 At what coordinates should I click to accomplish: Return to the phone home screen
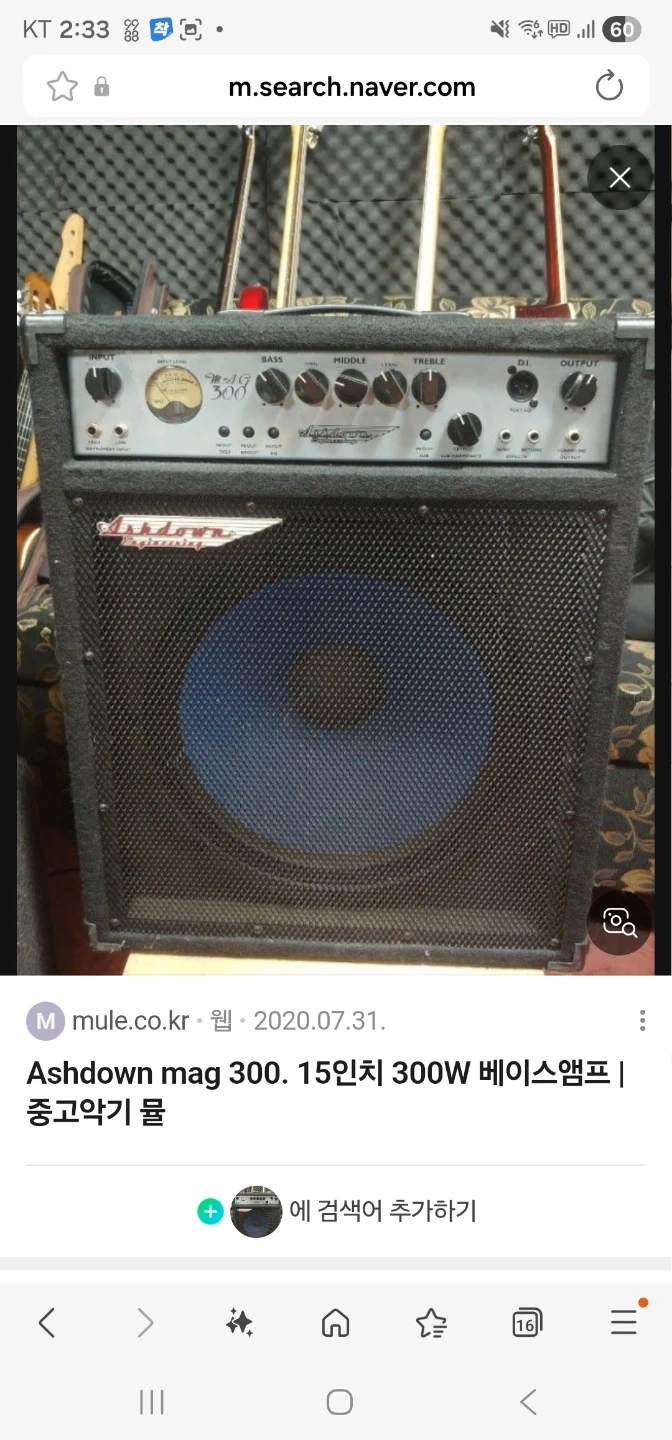coord(339,1402)
